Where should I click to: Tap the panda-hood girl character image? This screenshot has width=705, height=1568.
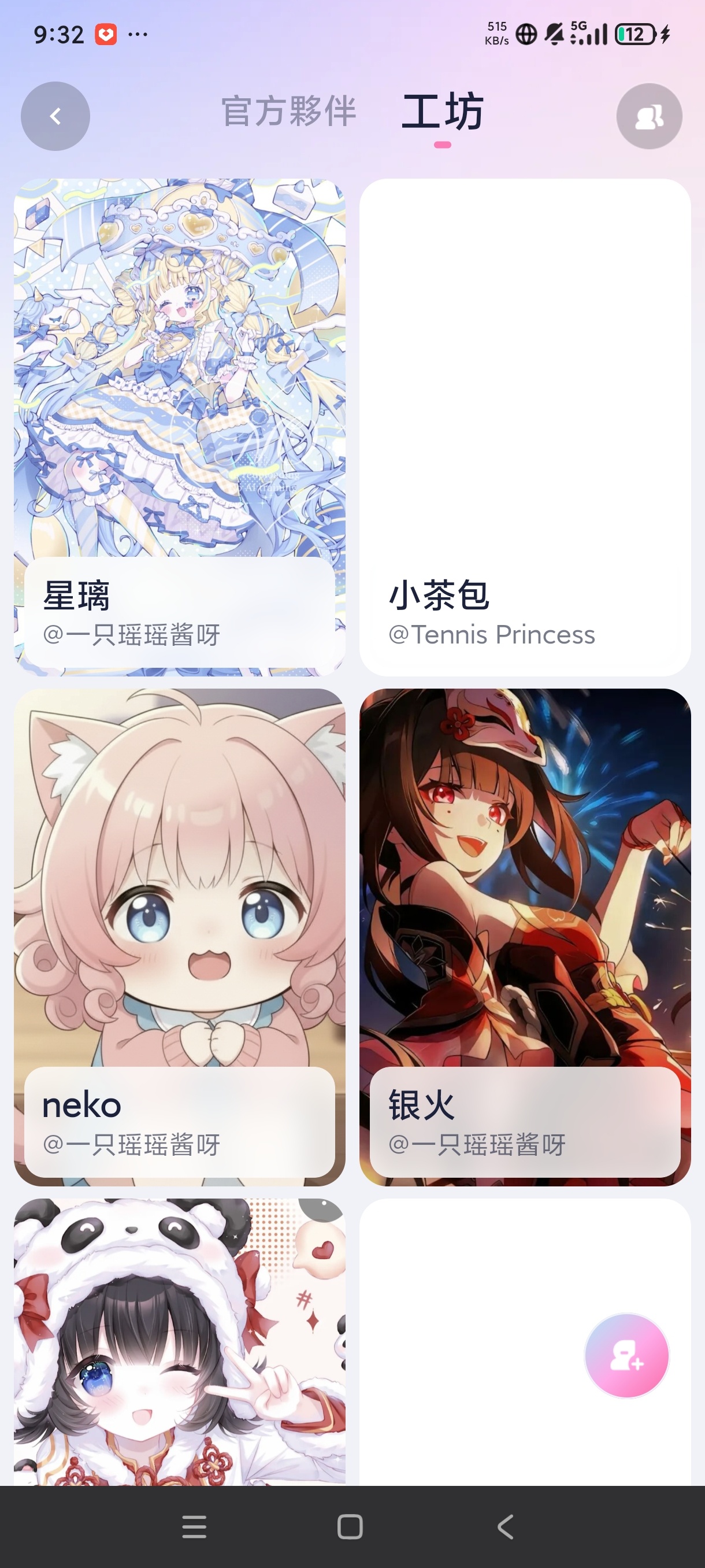[x=180, y=1339]
